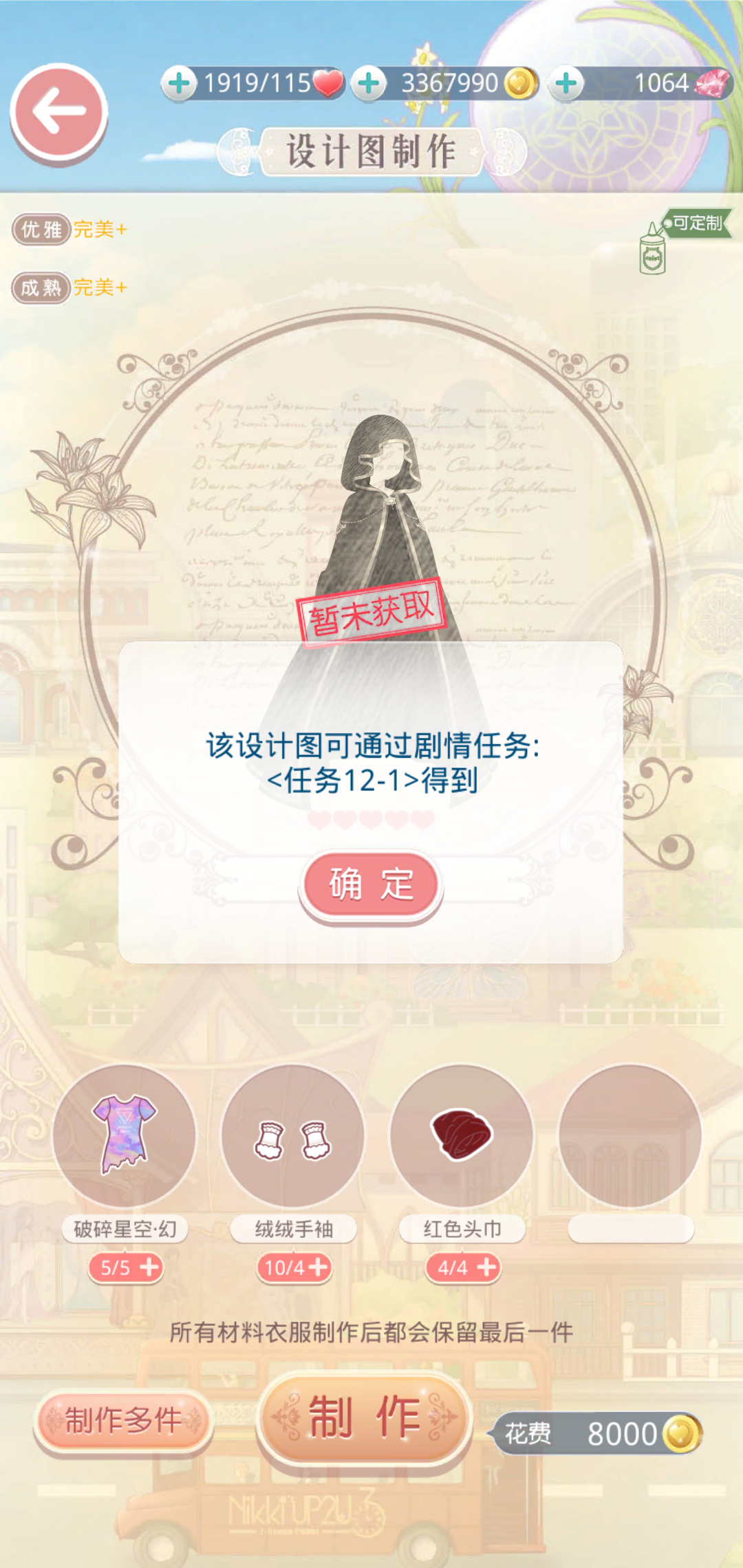Image resolution: width=743 pixels, height=1568 pixels.
Task: Add more petals via the plus icon
Action: click(566, 83)
